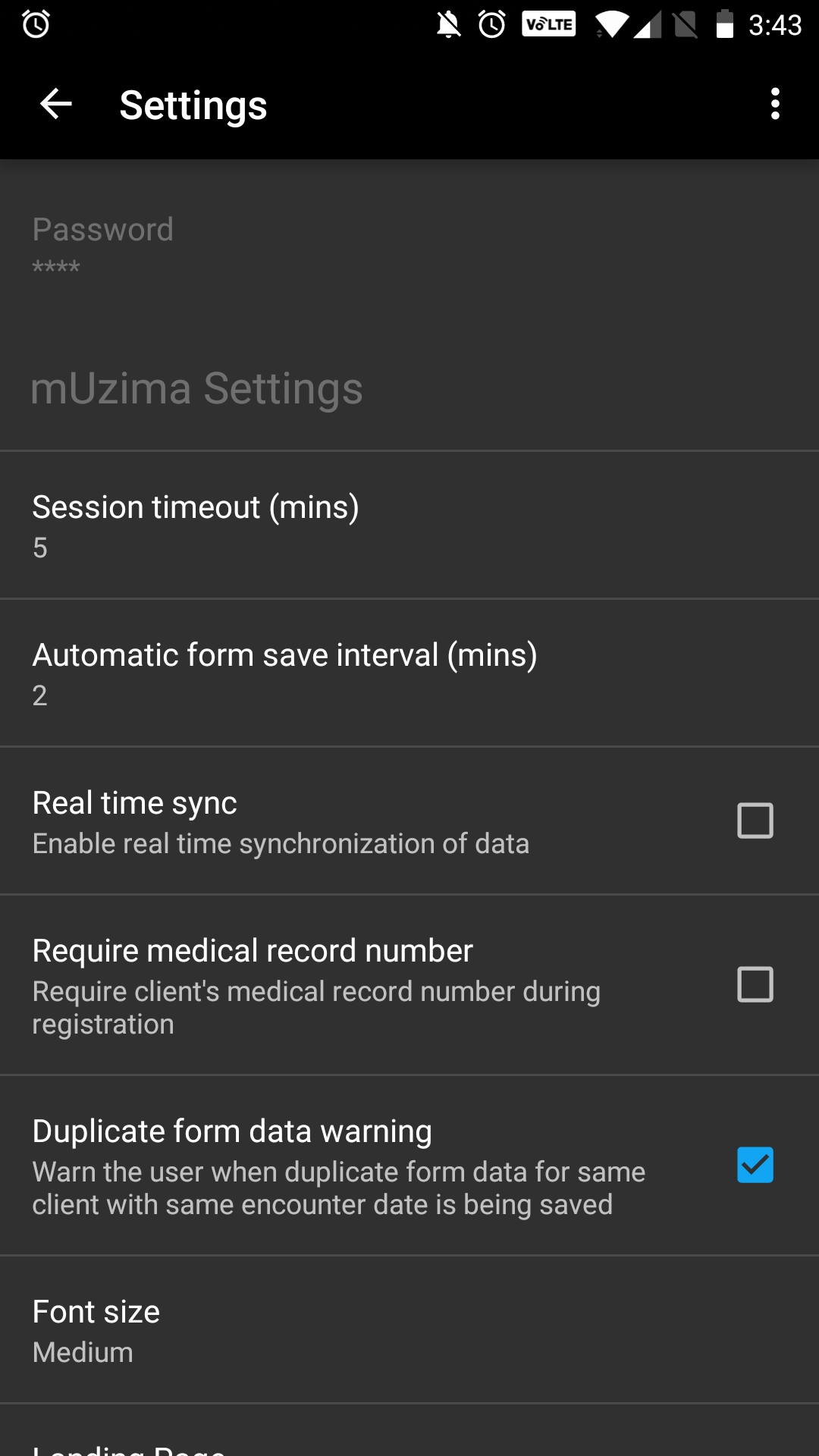Image resolution: width=819 pixels, height=1456 pixels.
Task: Enable Real time sync checkbox
Action: tap(755, 821)
